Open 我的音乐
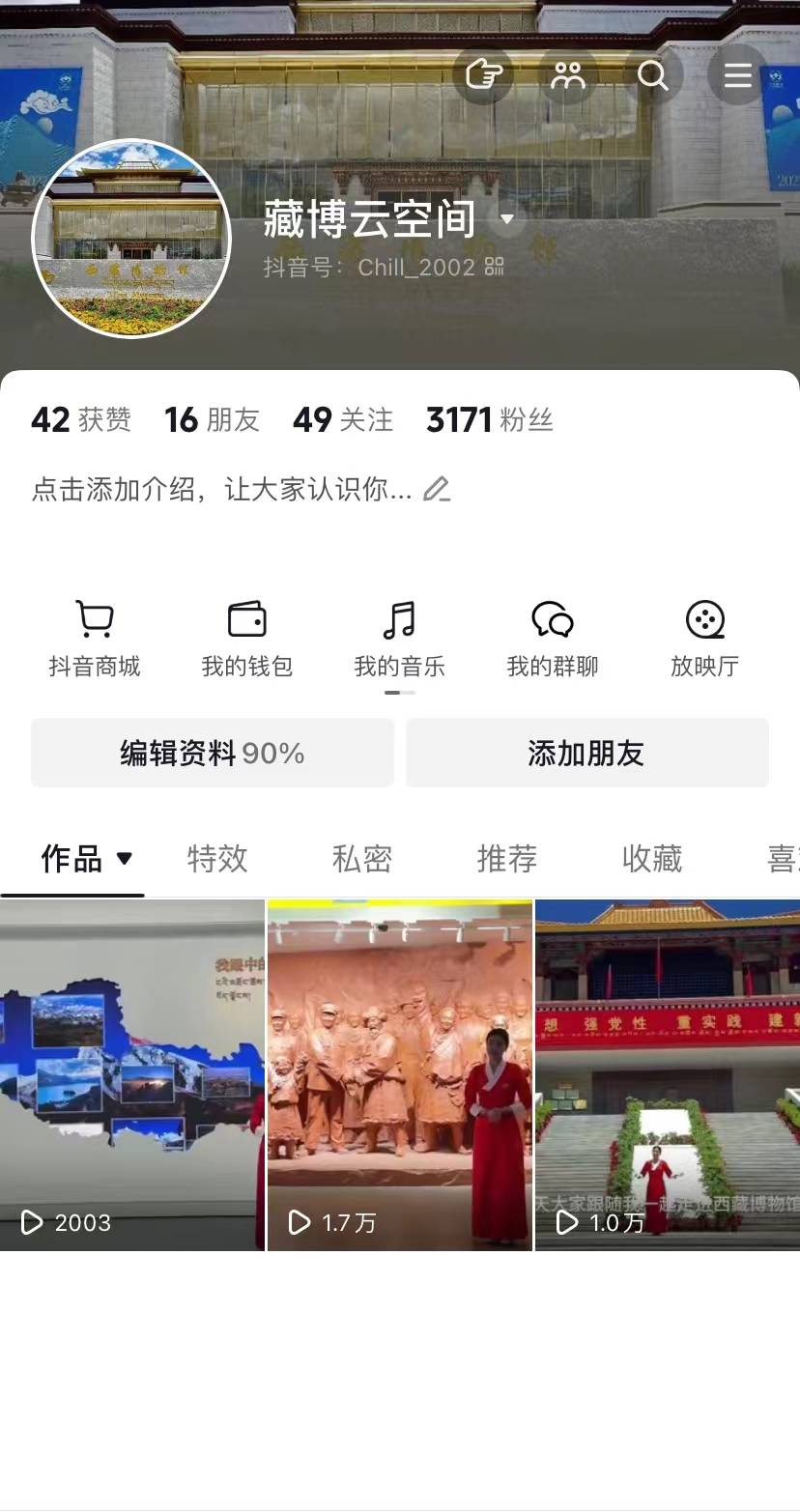 click(x=399, y=640)
